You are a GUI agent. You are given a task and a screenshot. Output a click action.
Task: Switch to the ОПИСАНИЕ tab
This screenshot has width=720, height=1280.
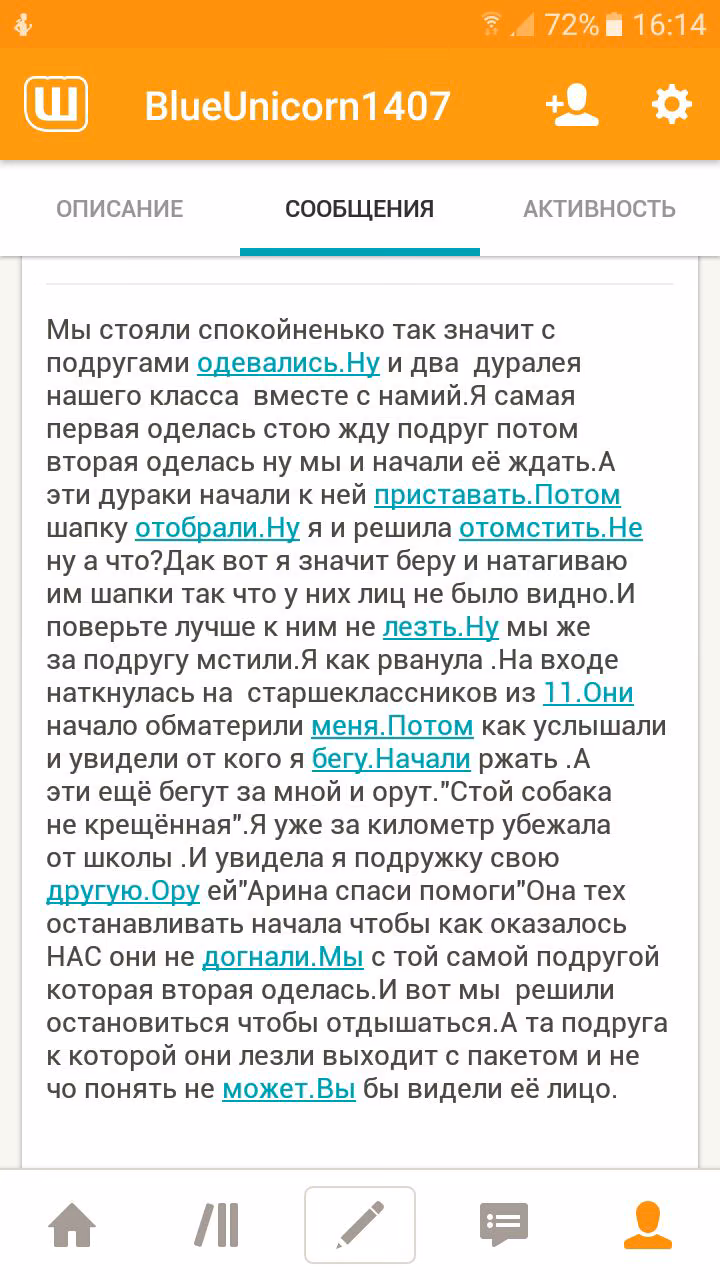pos(120,209)
